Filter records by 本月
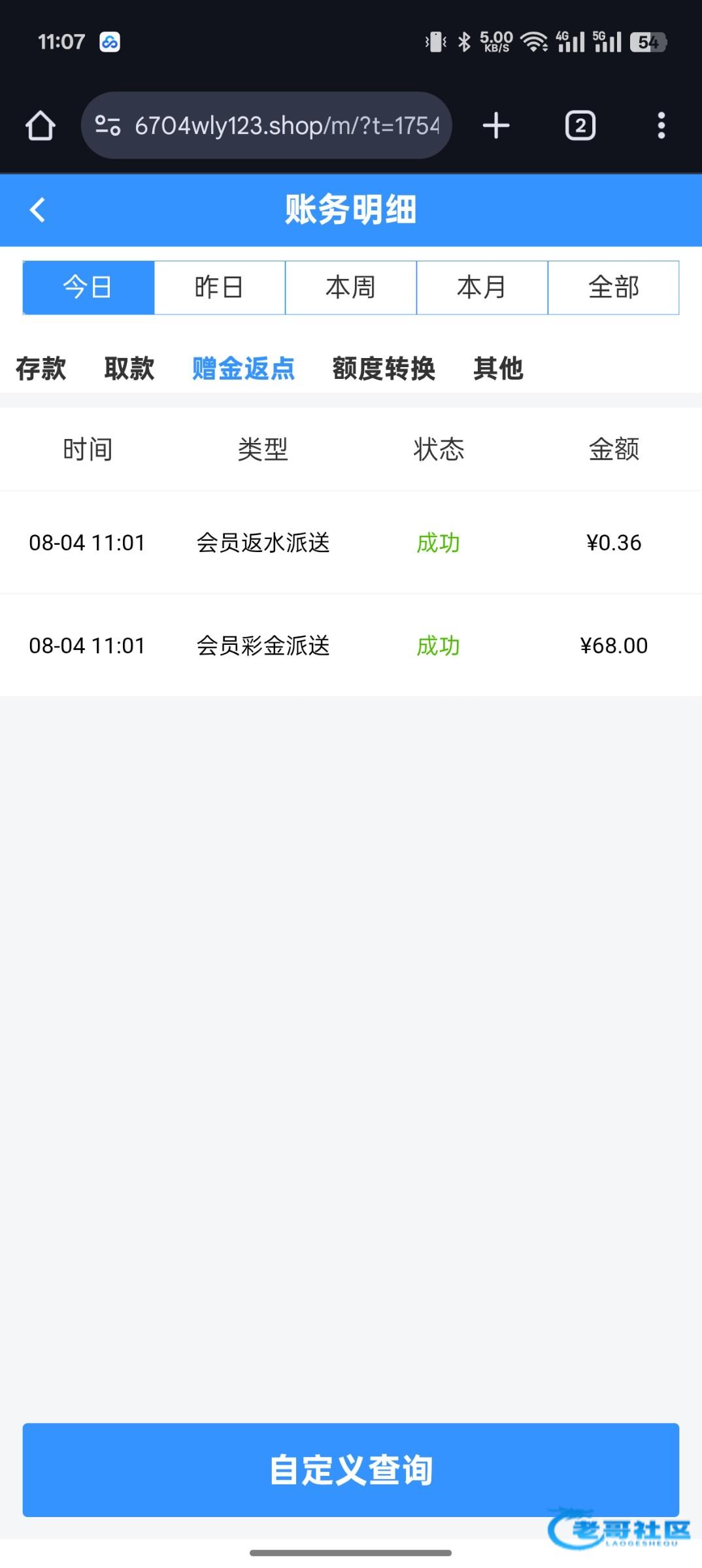This screenshot has height=1568, width=702. pyautogui.click(x=482, y=287)
